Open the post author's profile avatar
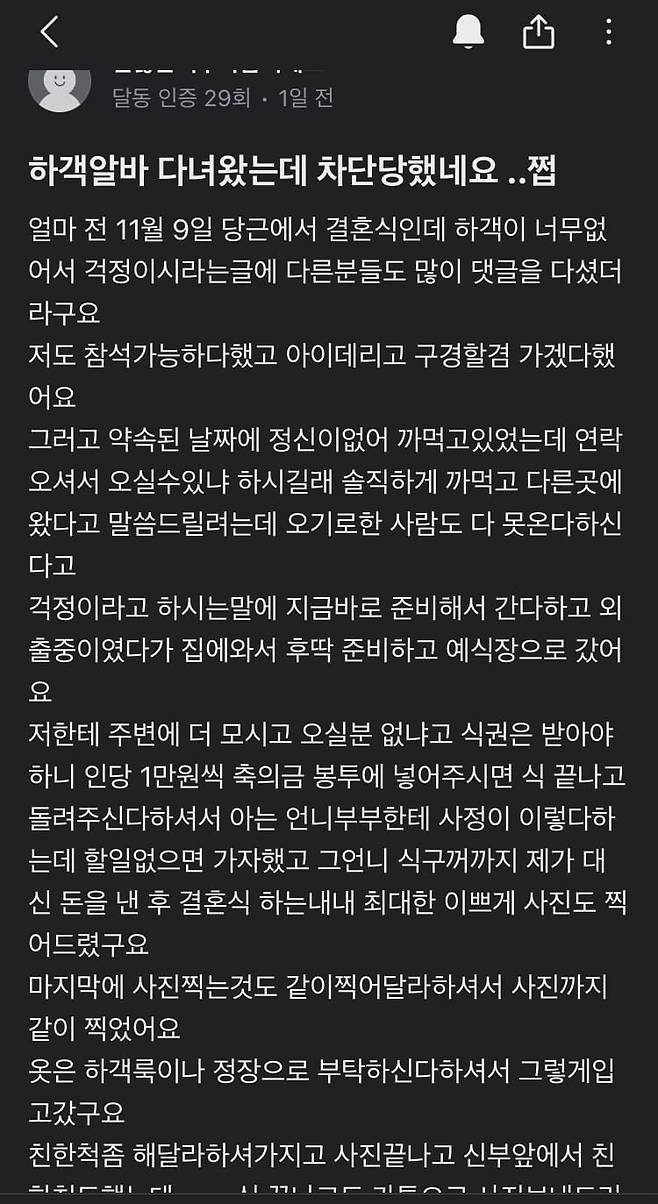Viewport: 658px width, 1204px height. [x=60, y=85]
